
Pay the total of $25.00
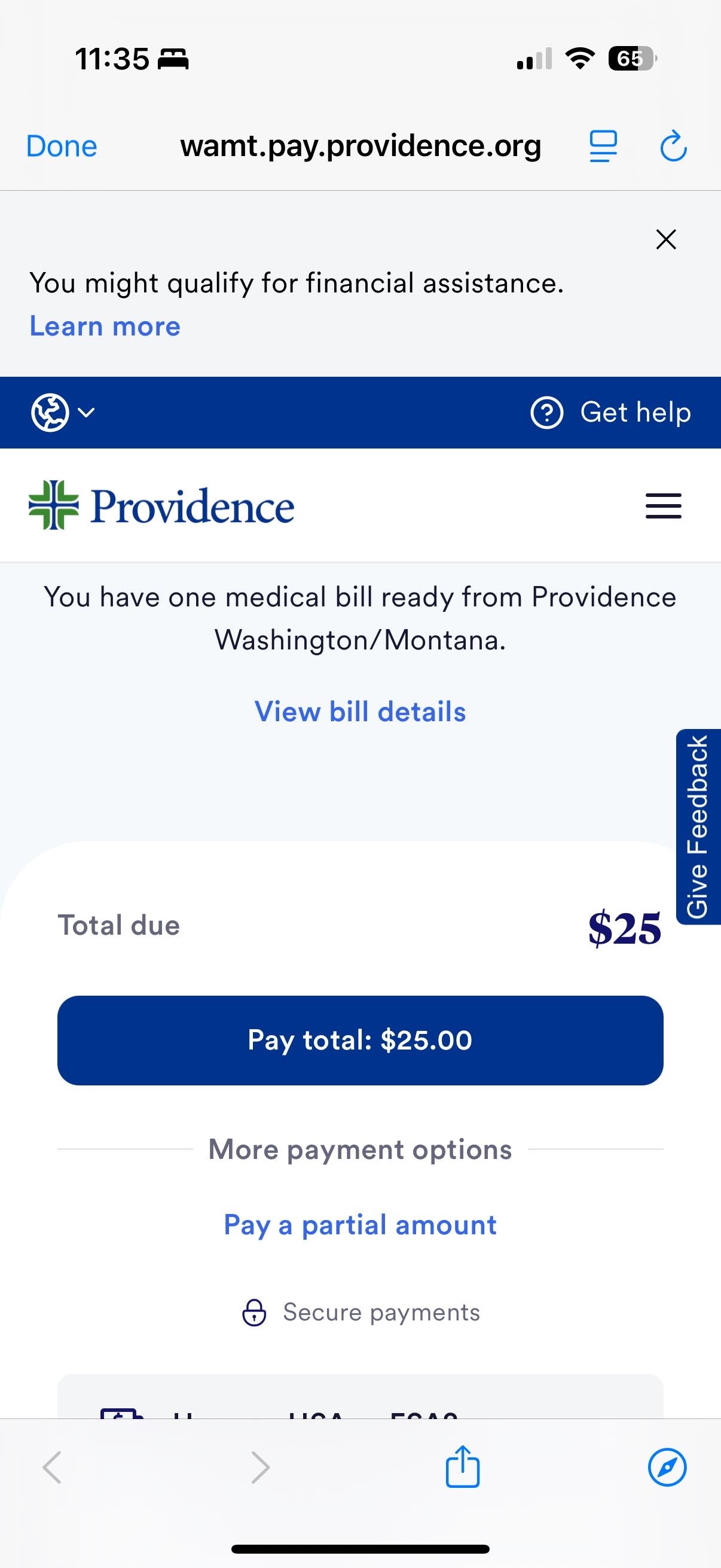click(x=360, y=1041)
